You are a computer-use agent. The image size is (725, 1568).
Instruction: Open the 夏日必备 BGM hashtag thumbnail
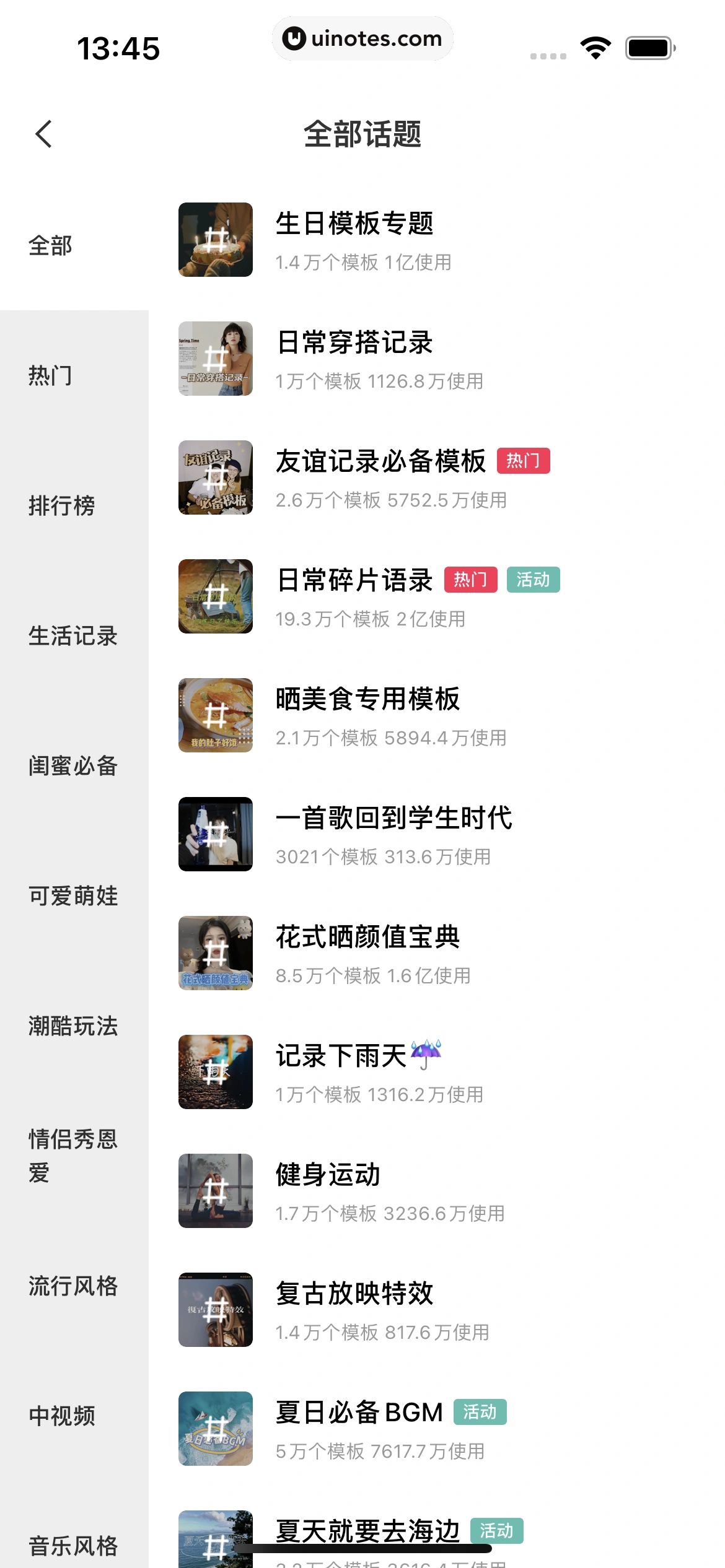click(215, 1429)
